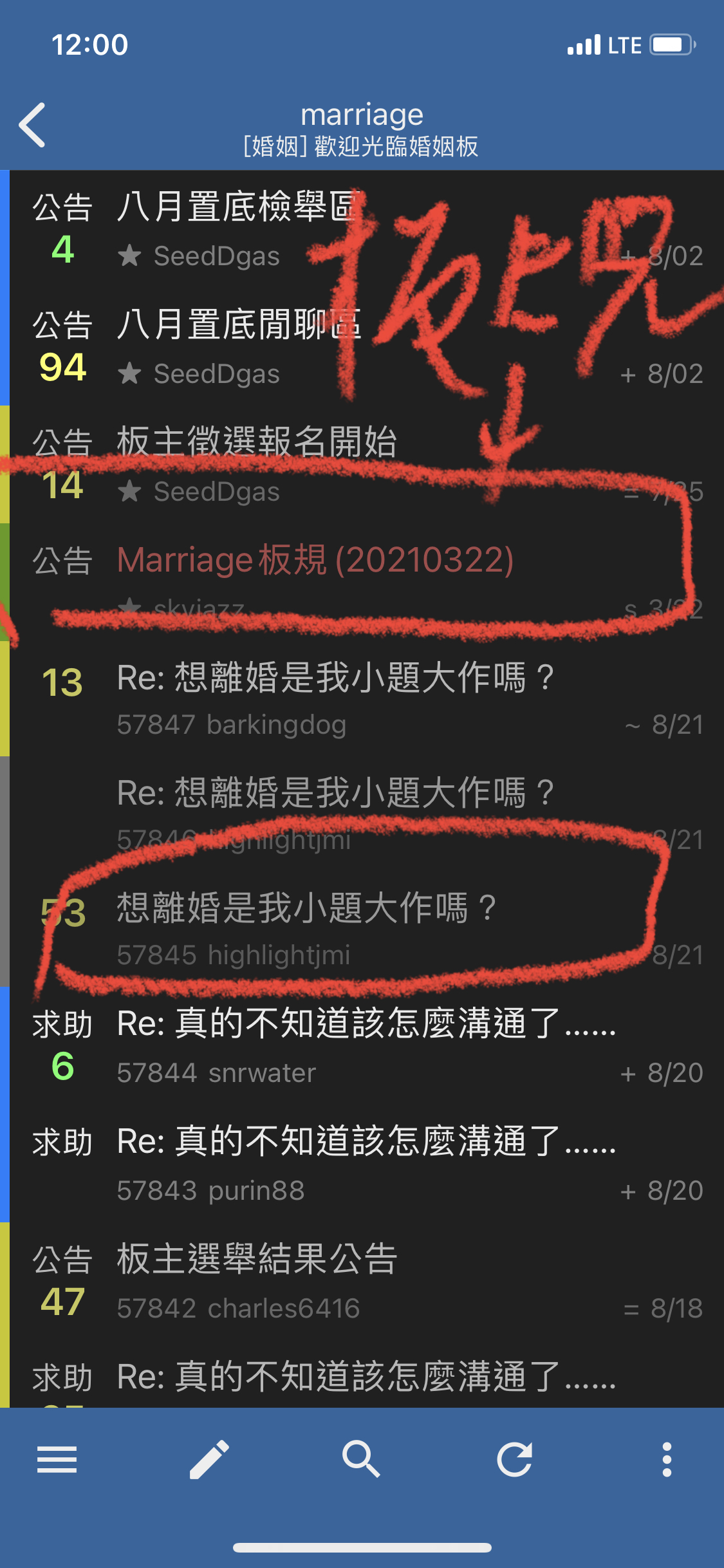The height and width of the screenshot is (1568, 724).
Task: Open 板主選舉結果公告 by charles6416
Action: [x=367, y=1282]
